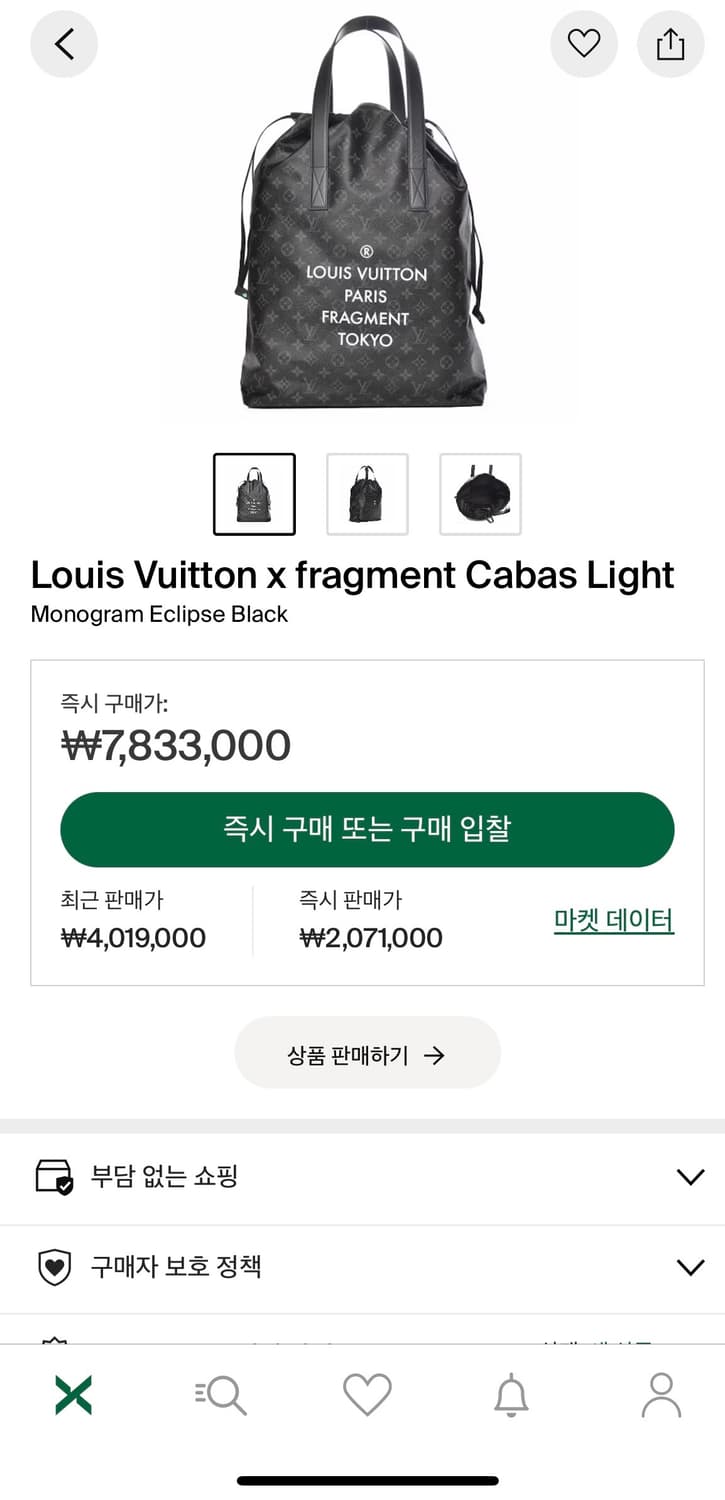Go to KREAM home via logo icon
This screenshot has height=1500, width=725.
(73, 1392)
